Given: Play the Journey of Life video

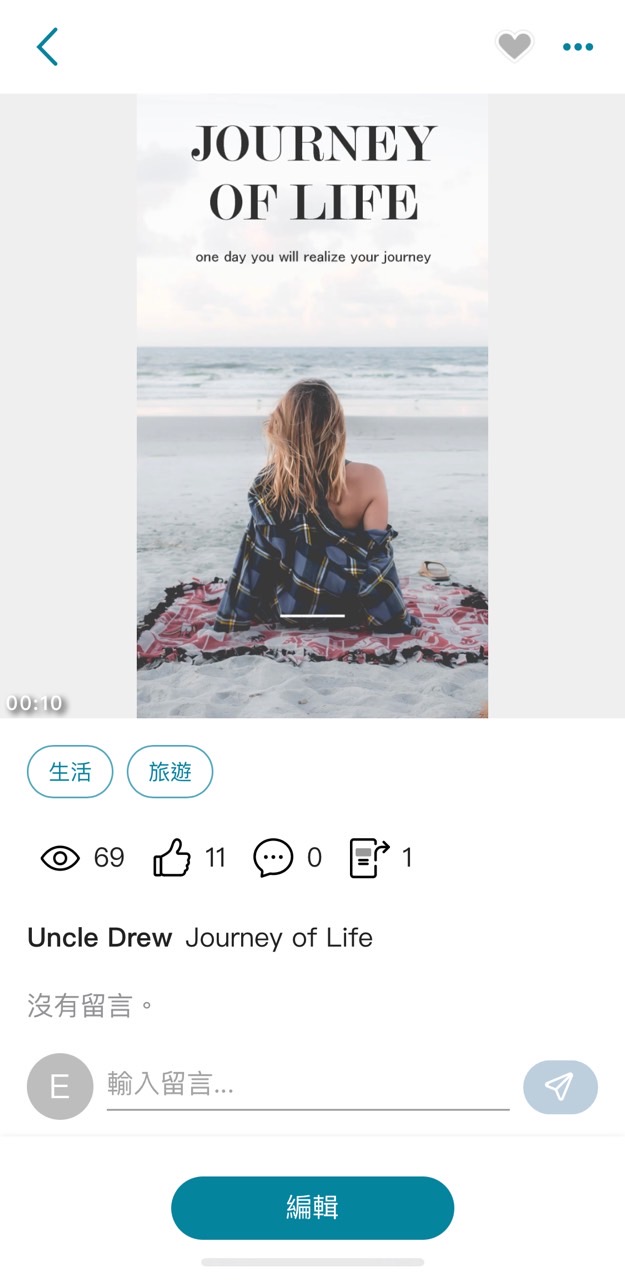Looking at the screenshot, I should [312, 405].
